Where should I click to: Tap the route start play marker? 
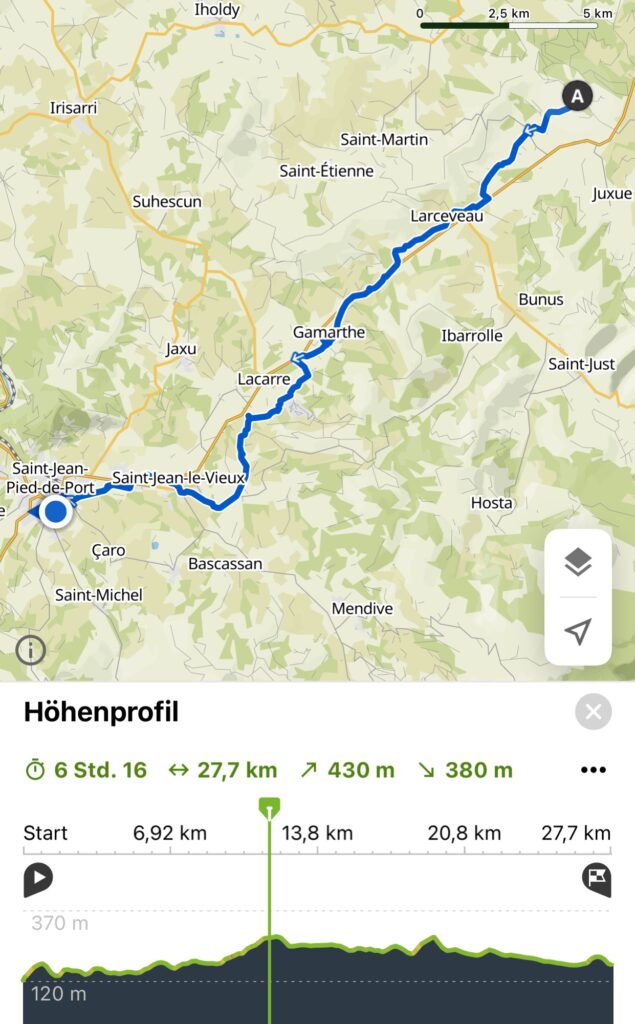tap(38, 880)
